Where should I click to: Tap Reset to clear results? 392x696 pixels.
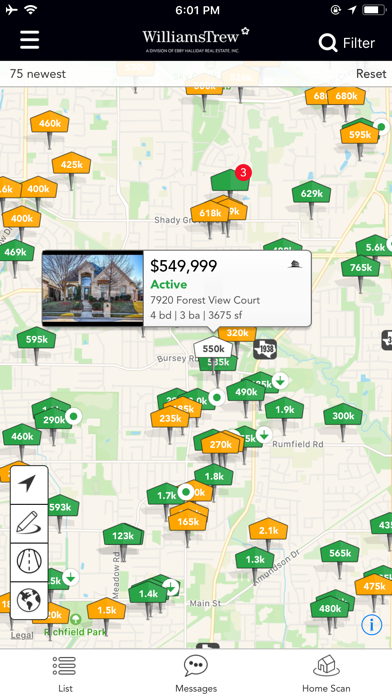371,74
